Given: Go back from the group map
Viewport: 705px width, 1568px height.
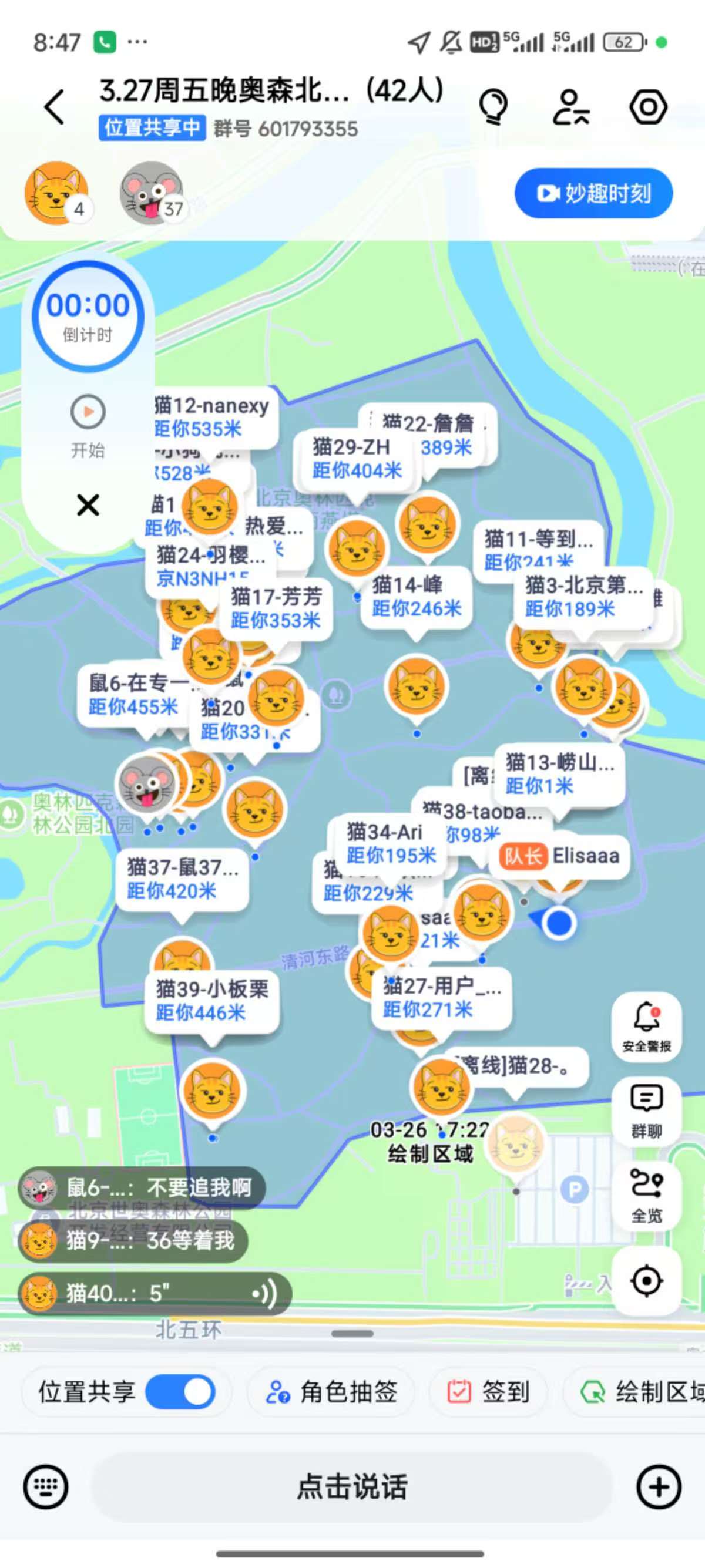Looking at the screenshot, I should tap(55, 107).
